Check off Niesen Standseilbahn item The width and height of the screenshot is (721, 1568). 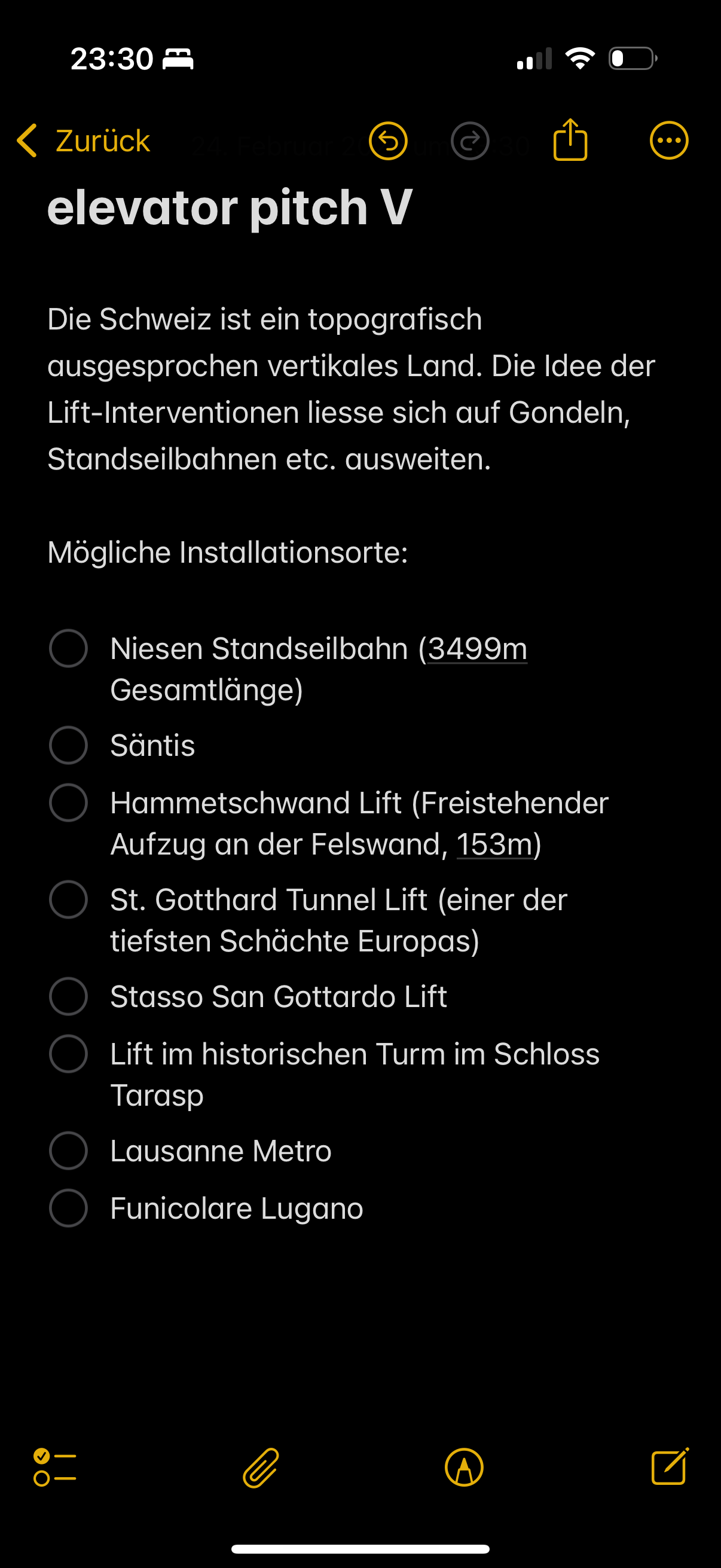pyautogui.click(x=68, y=648)
